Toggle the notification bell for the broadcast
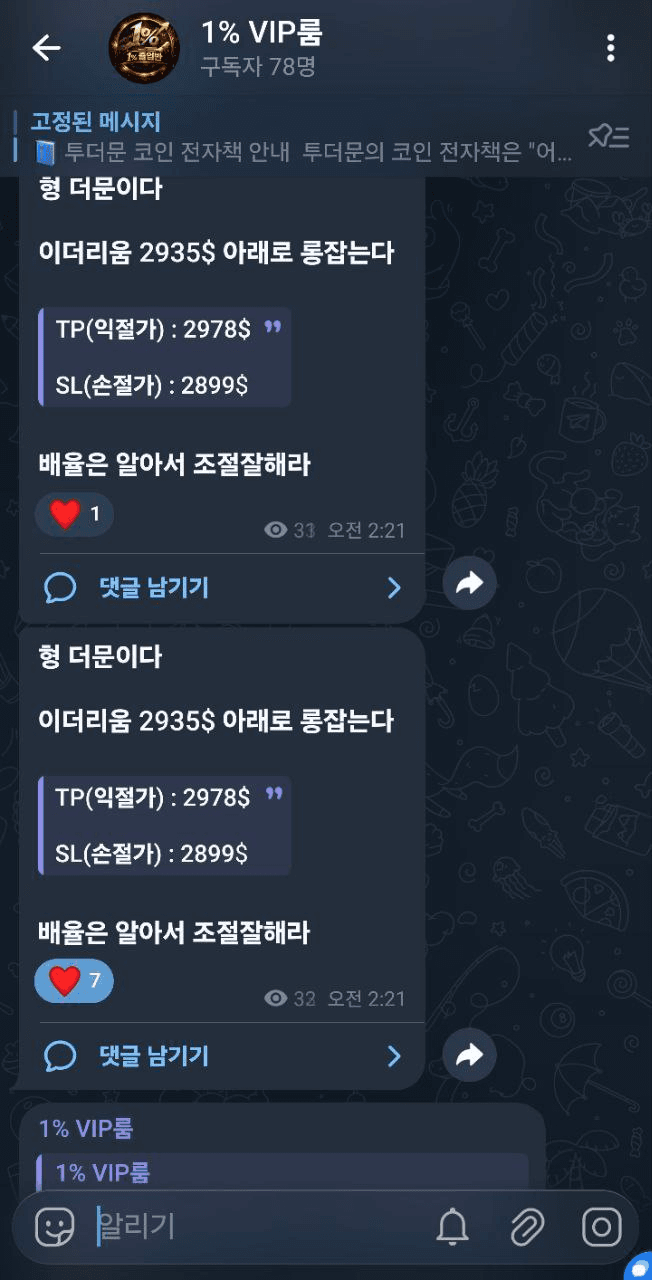The width and height of the screenshot is (652, 1280). point(453,1226)
